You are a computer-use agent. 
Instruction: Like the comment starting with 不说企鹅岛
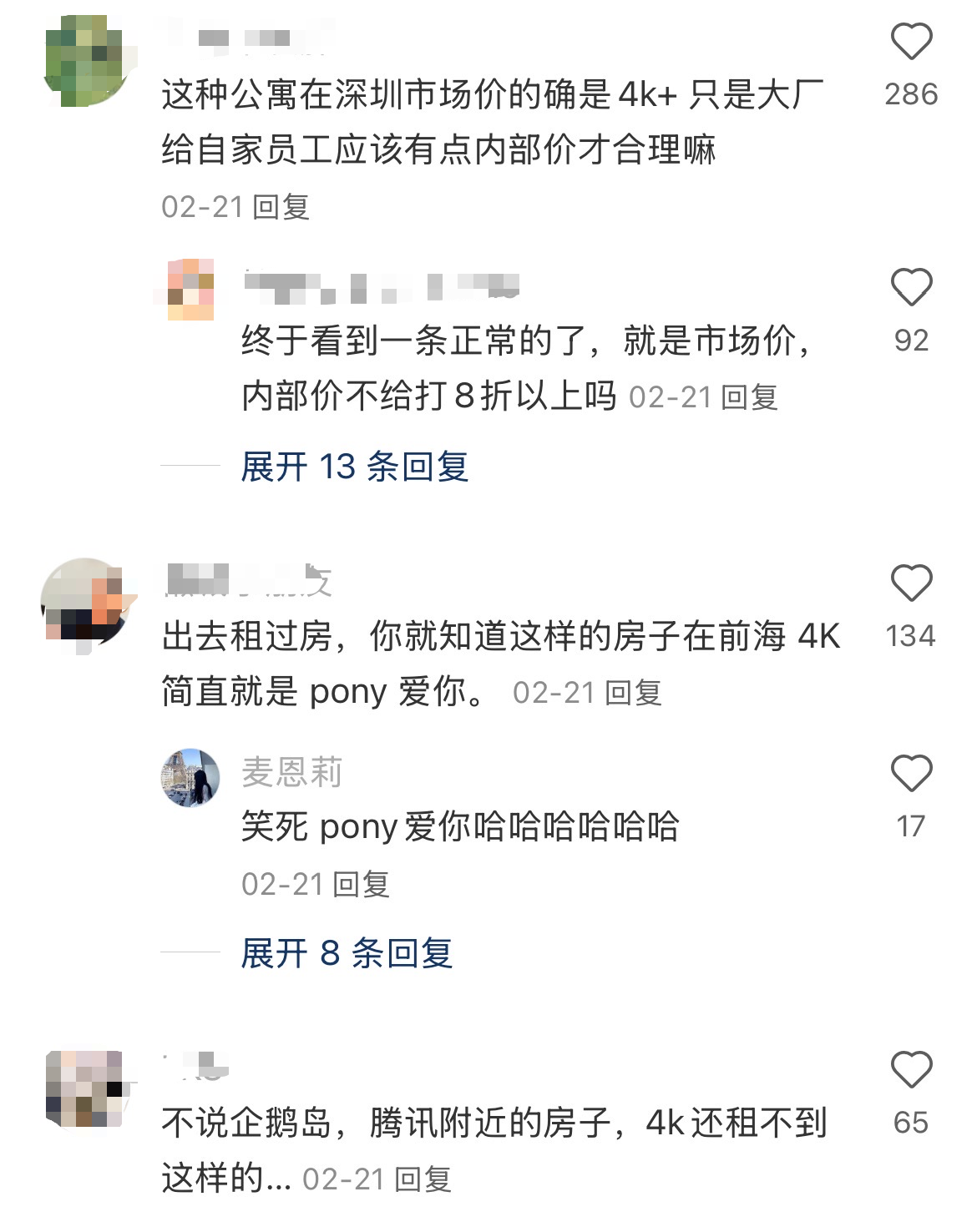[911, 1070]
